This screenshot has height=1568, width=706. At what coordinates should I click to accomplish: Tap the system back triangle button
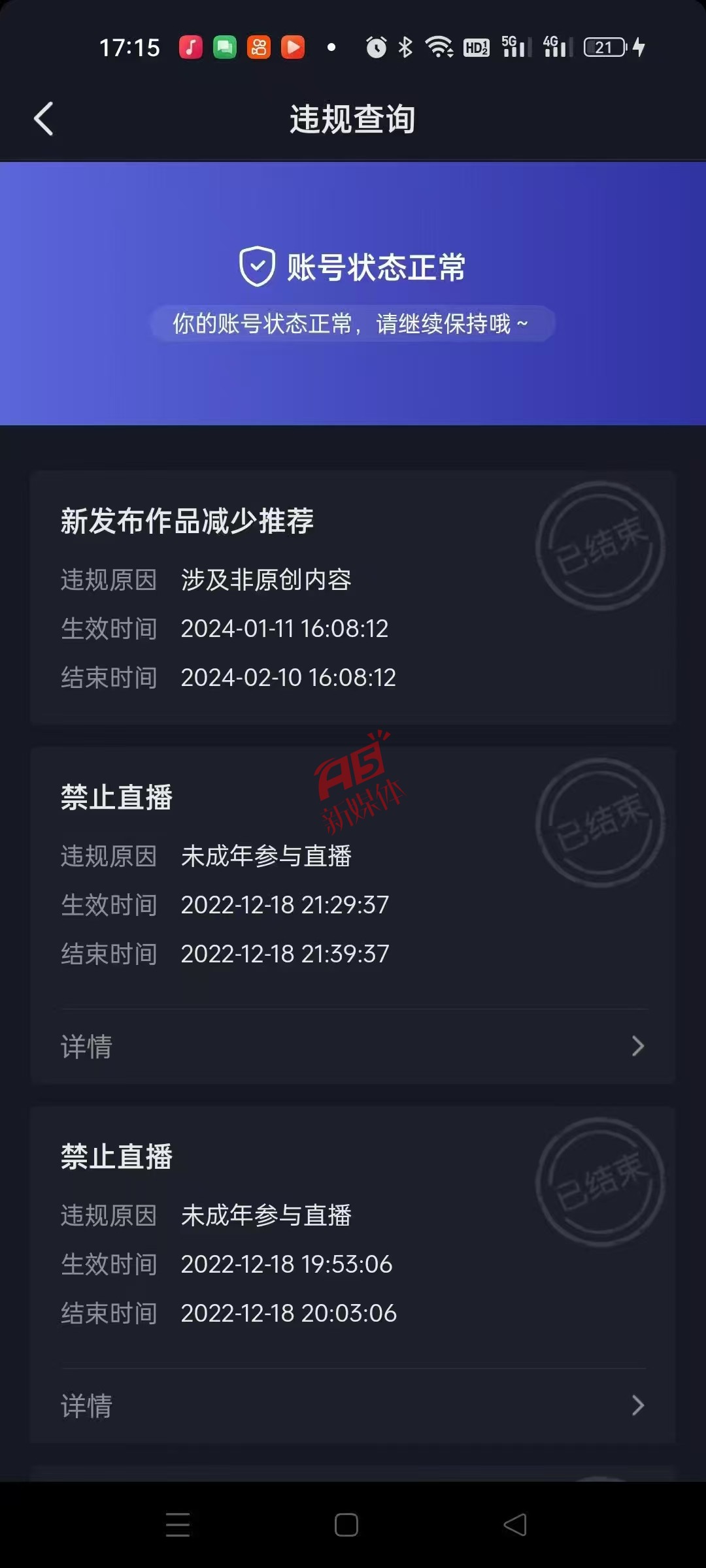515,1526
